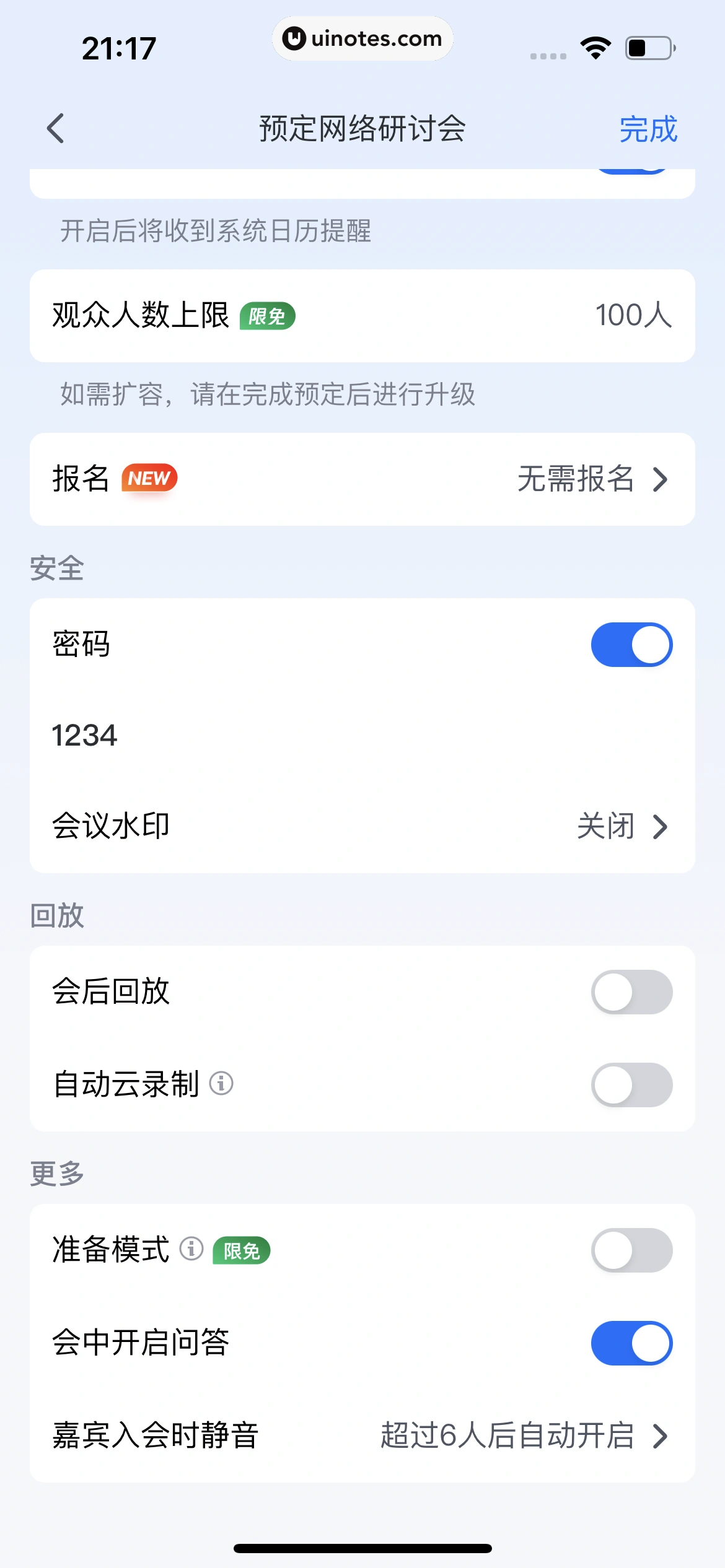Open the 观众人数上限 audience limit row
This screenshot has height=1568, width=725.
pyautogui.click(x=362, y=315)
